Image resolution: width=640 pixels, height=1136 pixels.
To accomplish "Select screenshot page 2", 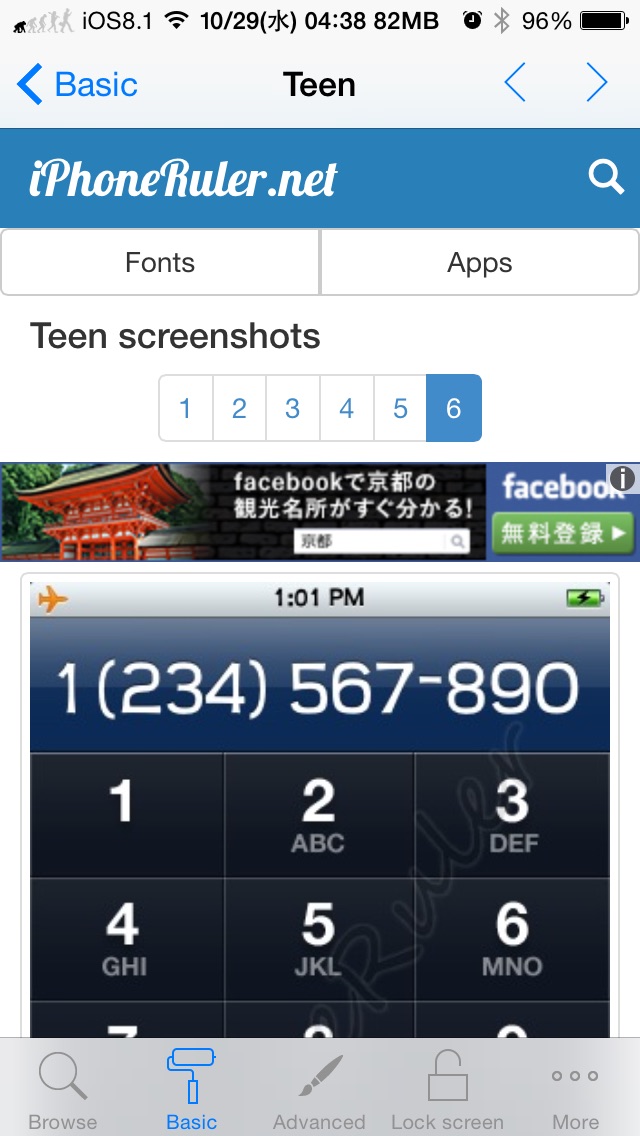I will click(239, 408).
